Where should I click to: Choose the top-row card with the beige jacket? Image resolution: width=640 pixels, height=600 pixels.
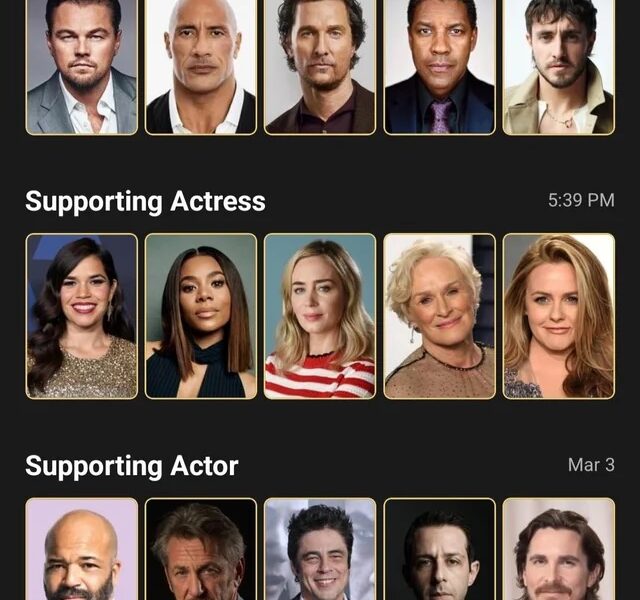[x=559, y=66]
